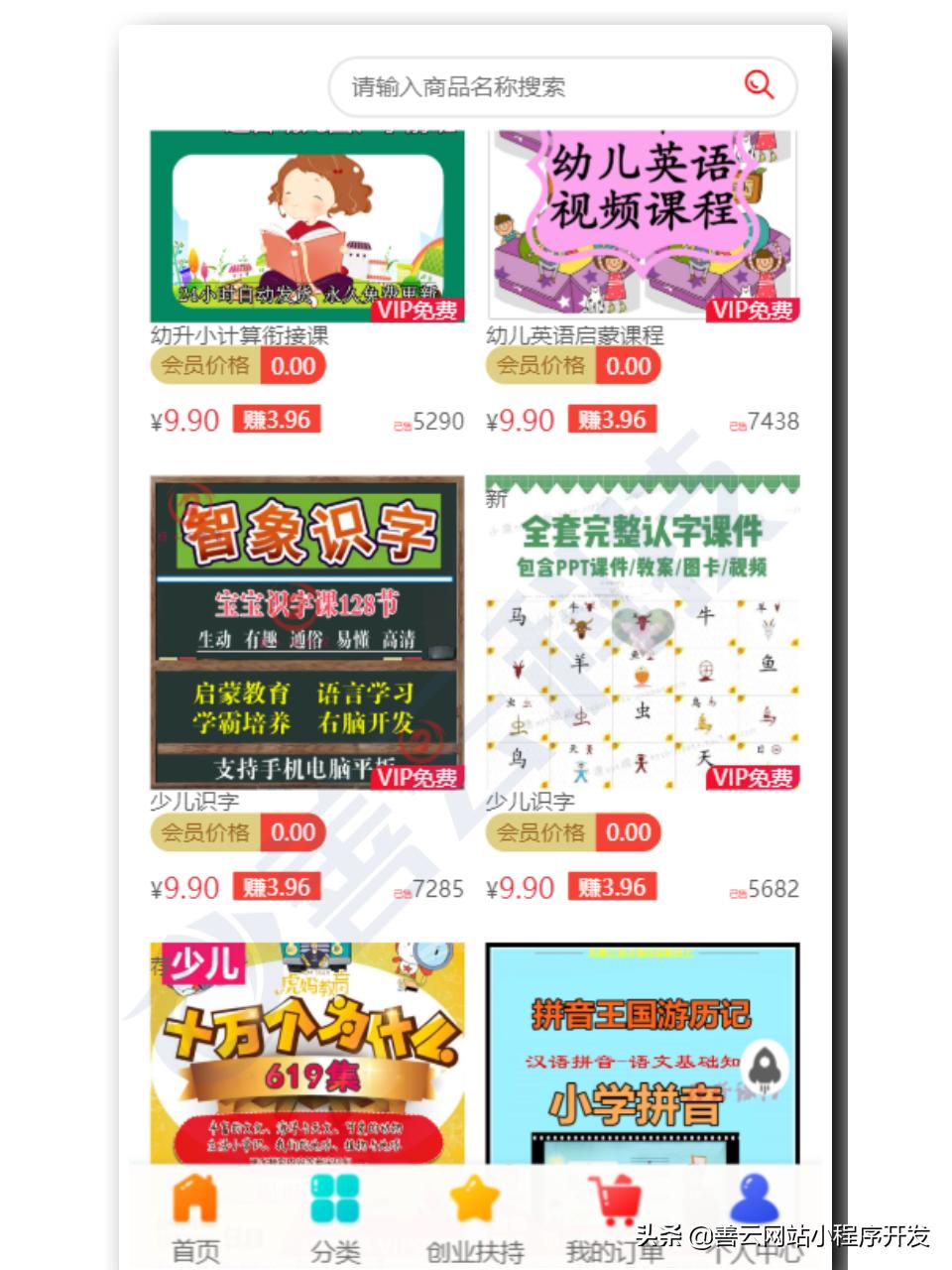Tap the VIP免费 badge on 幼儿英语启蒙课程

pos(756,311)
